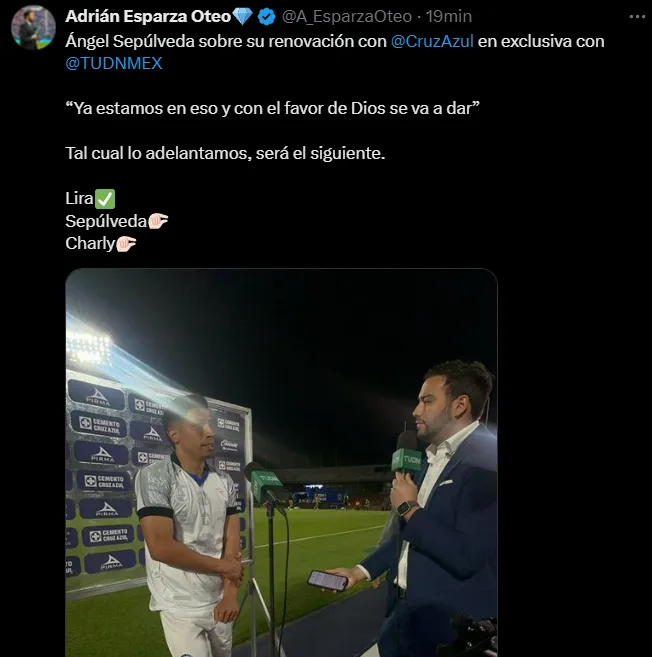652x657 pixels.
Task: Open Adrián Esparza Oteo's profile avatar
Action: [x=33, y=27]
